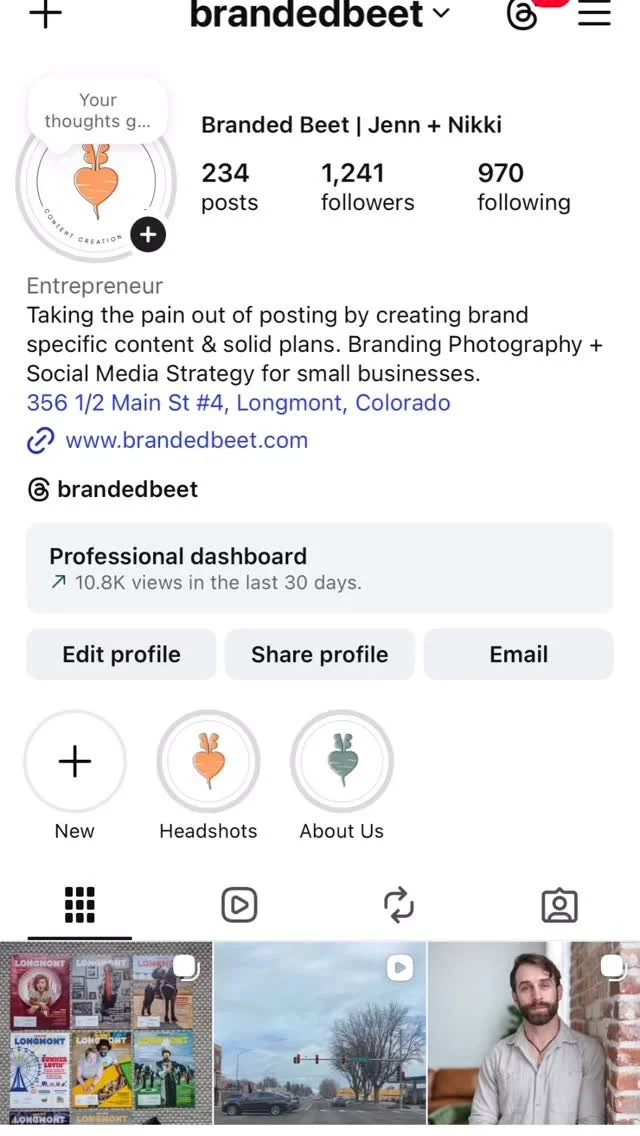Tap the Email button
The width and height of the screenshot is (640, 1136).
pos(518,654)
